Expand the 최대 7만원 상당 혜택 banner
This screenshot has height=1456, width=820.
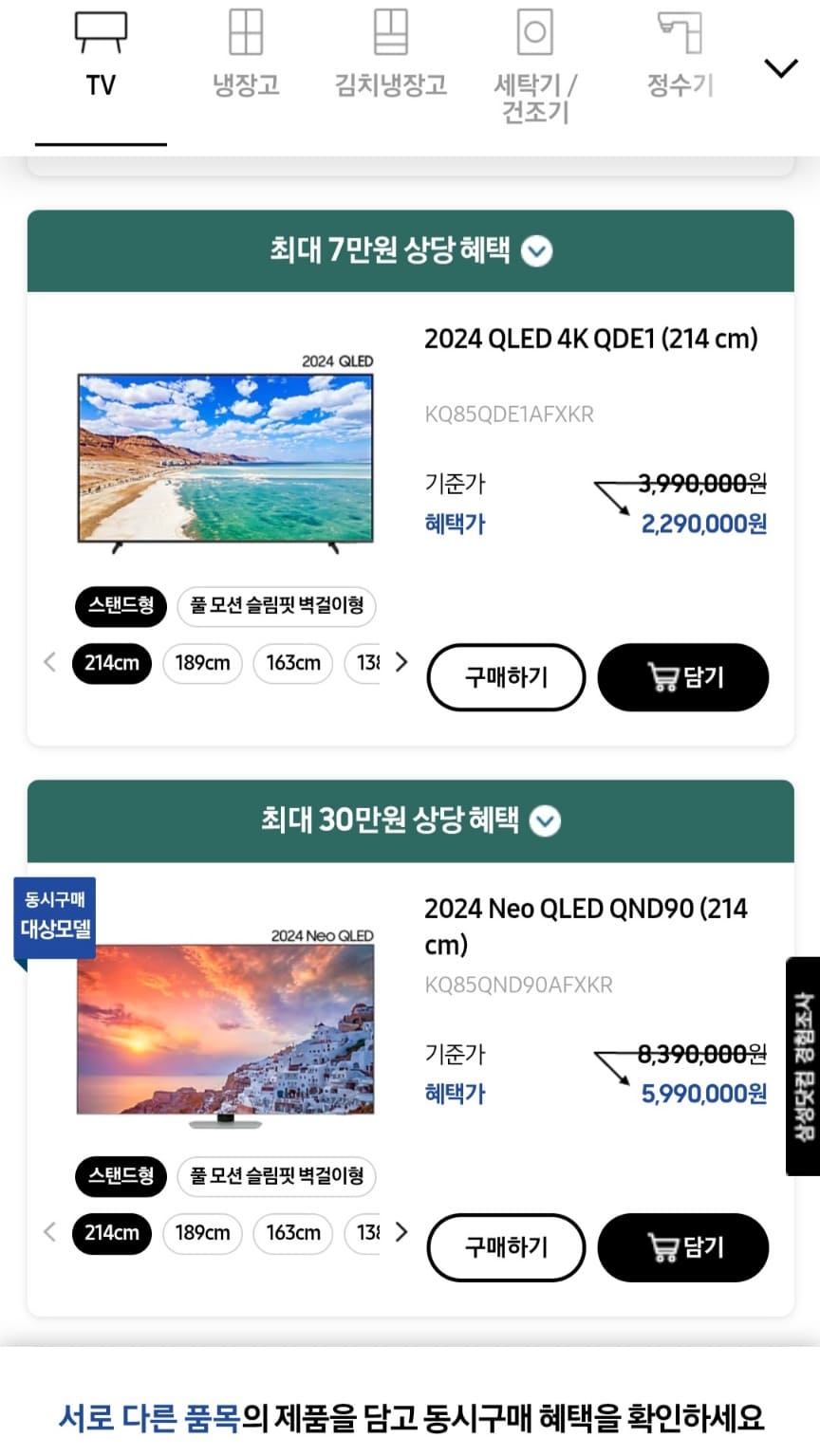pos(536,251)
